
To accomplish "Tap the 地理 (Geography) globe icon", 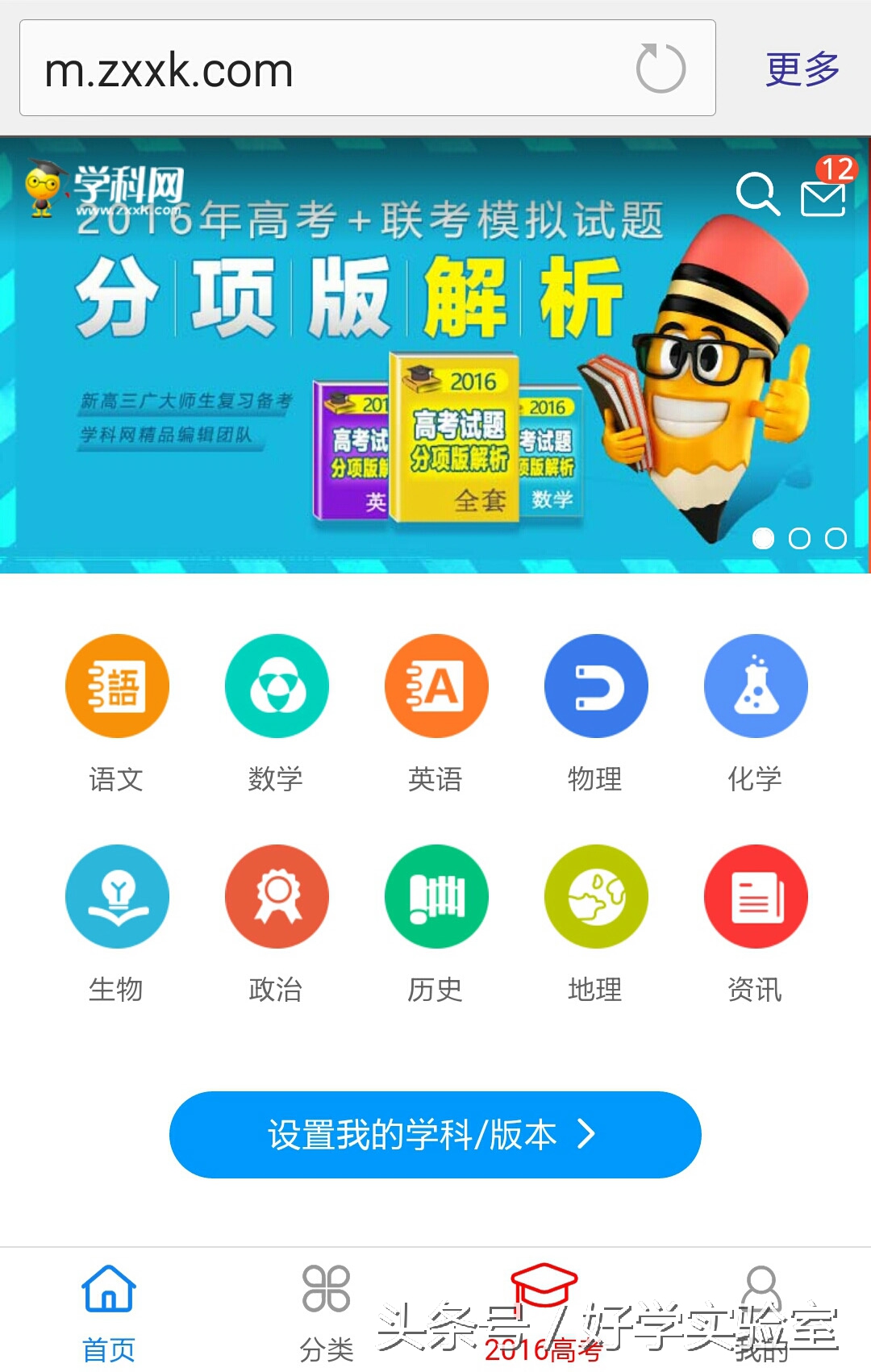I will pyautogui.click(x=595, y=895).
